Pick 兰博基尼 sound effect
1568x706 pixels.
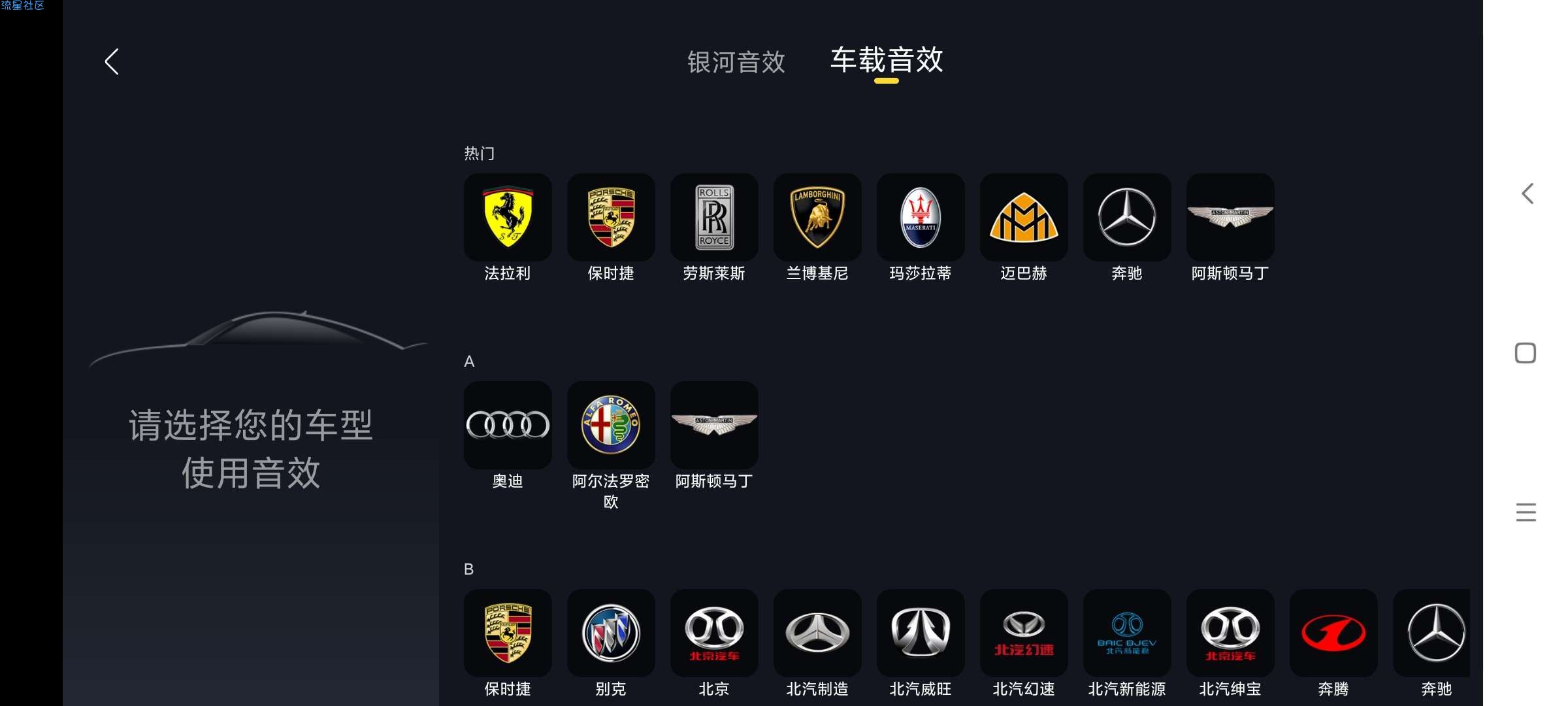coord(817,218)
